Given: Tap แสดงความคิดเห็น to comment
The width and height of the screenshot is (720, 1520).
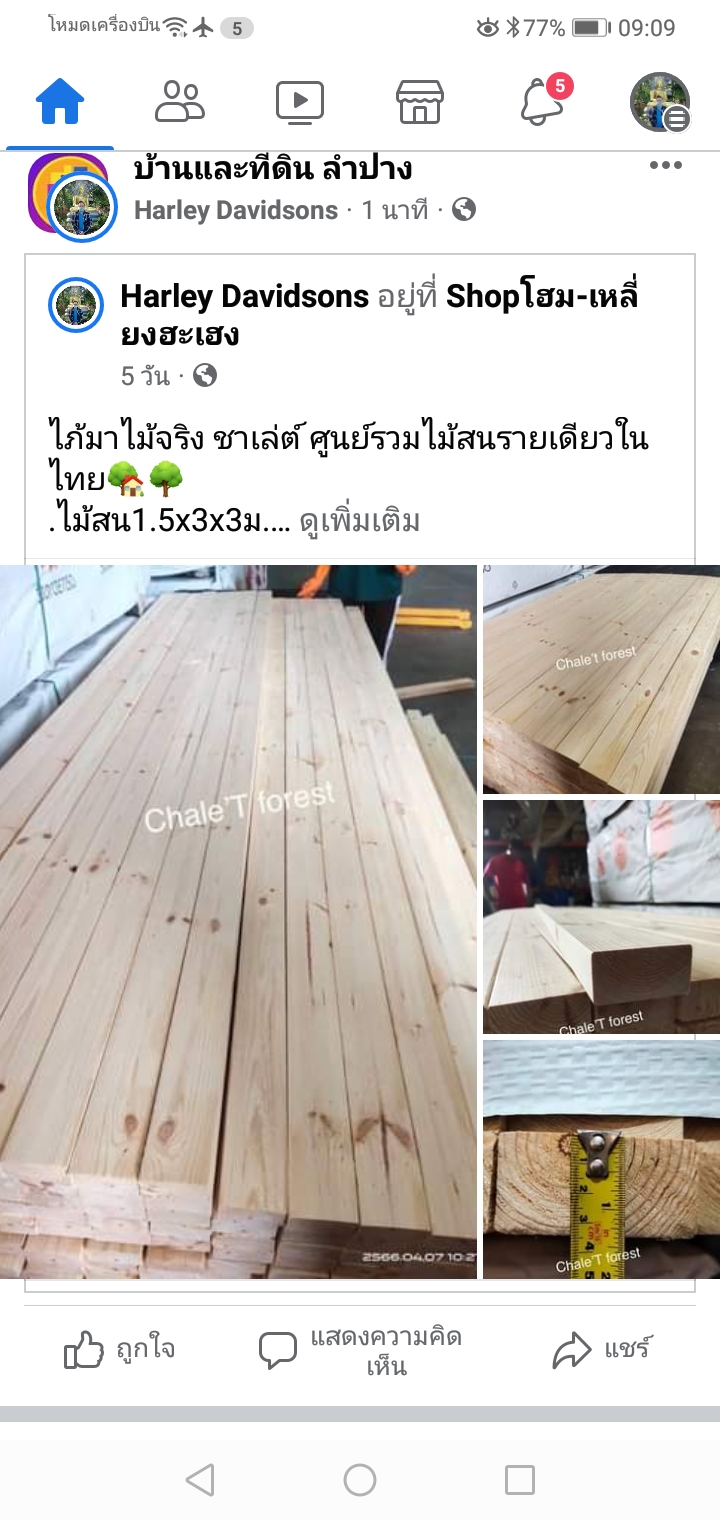Looking at the screenshot, I should click(360, 1350).
